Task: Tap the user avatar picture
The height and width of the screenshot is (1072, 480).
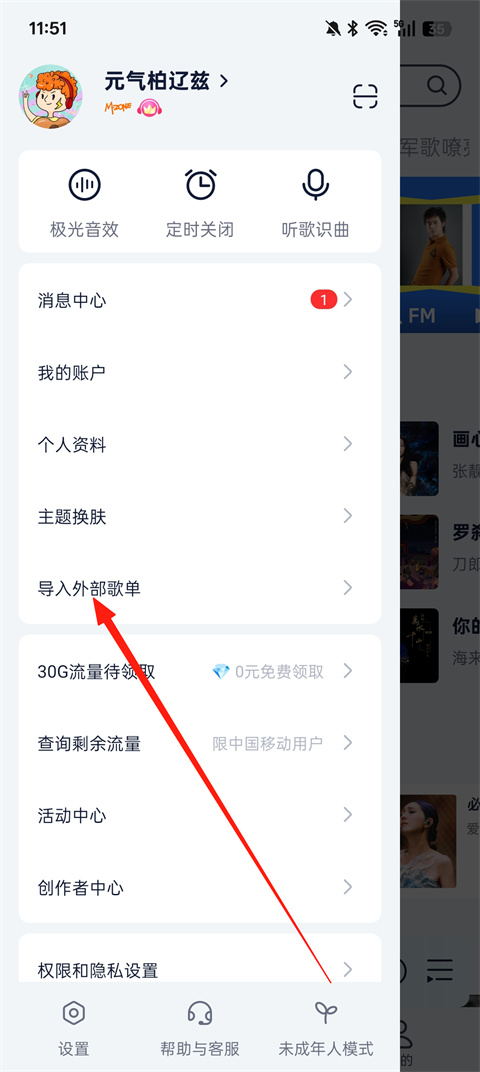Action: tap(51, 96)
